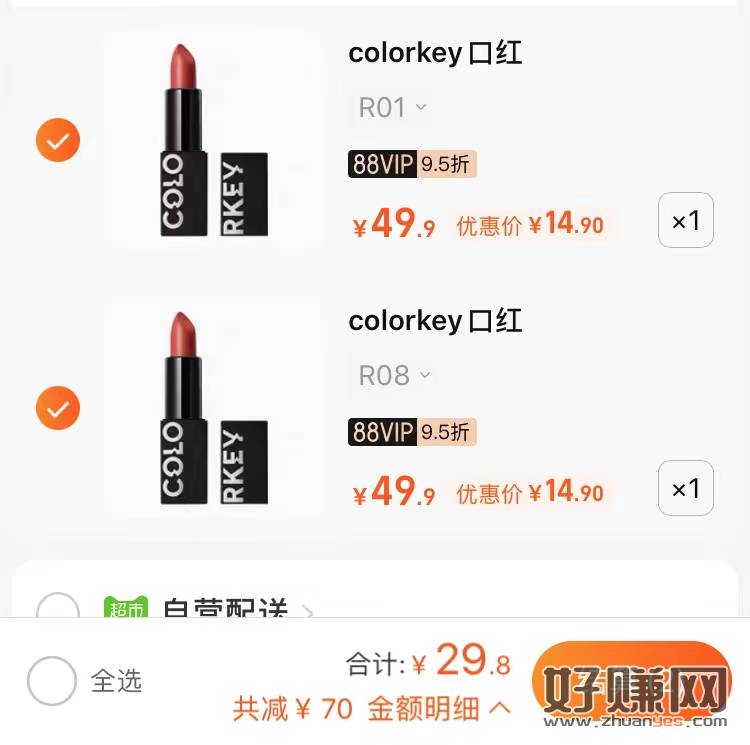Uncheck the R01 colorkey lipstick item
Image resolution: width=750 pixels, height=745 pixels.
[x=58, y=140]
